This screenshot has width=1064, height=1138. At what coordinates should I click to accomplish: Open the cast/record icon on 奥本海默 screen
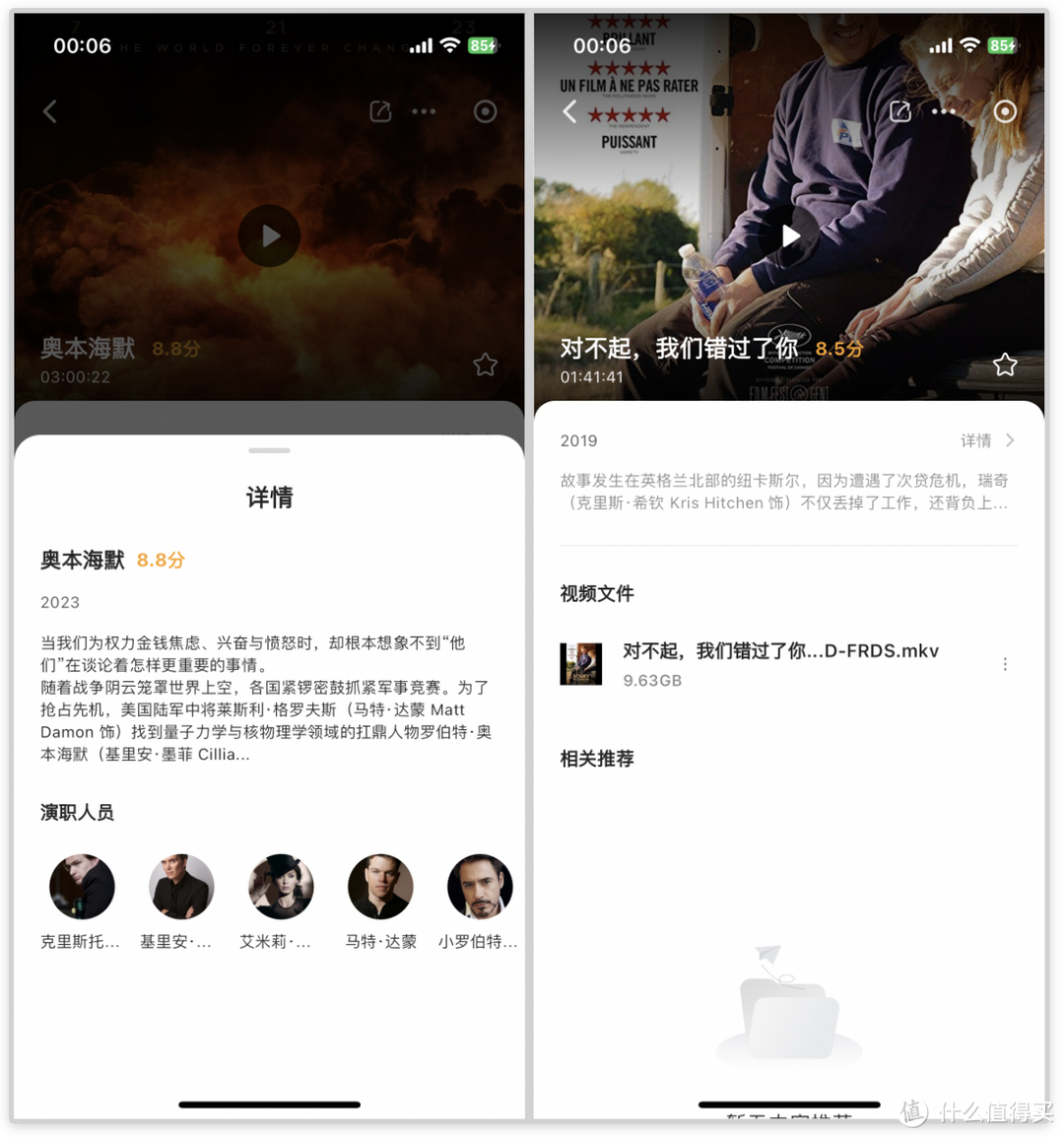pyautogui.click(x=485, y=111)
